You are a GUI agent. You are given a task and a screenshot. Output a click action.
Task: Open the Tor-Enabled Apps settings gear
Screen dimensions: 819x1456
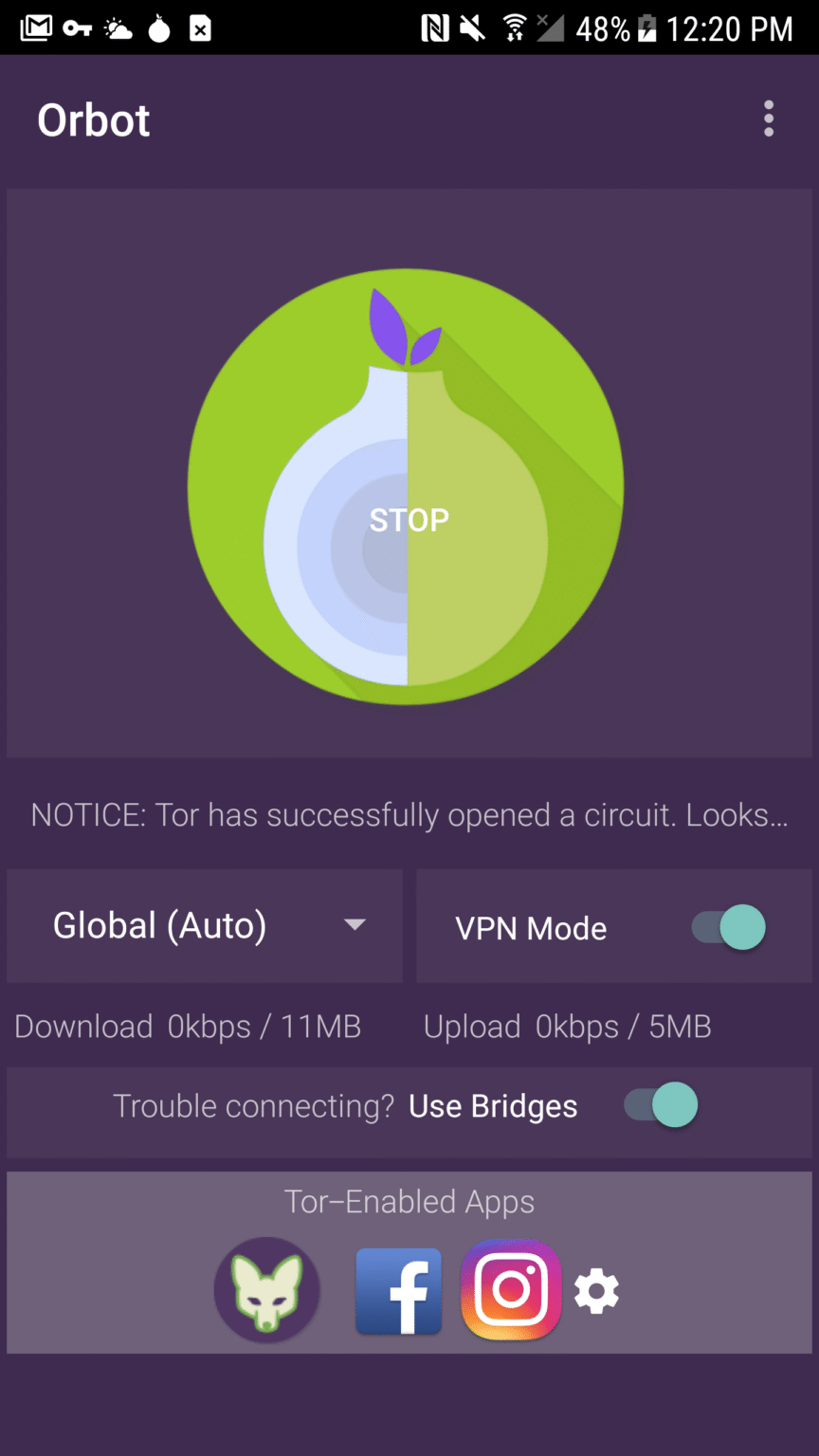595,1290
